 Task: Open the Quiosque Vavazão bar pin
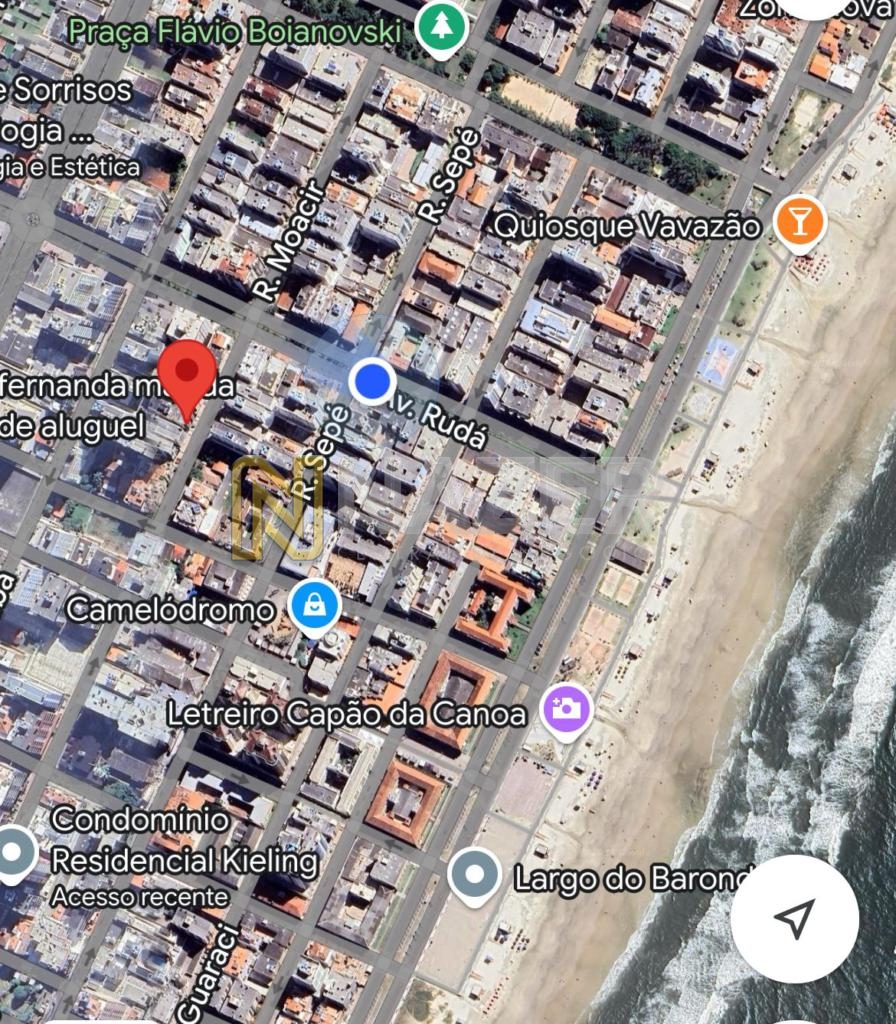(x=799, y=221)
